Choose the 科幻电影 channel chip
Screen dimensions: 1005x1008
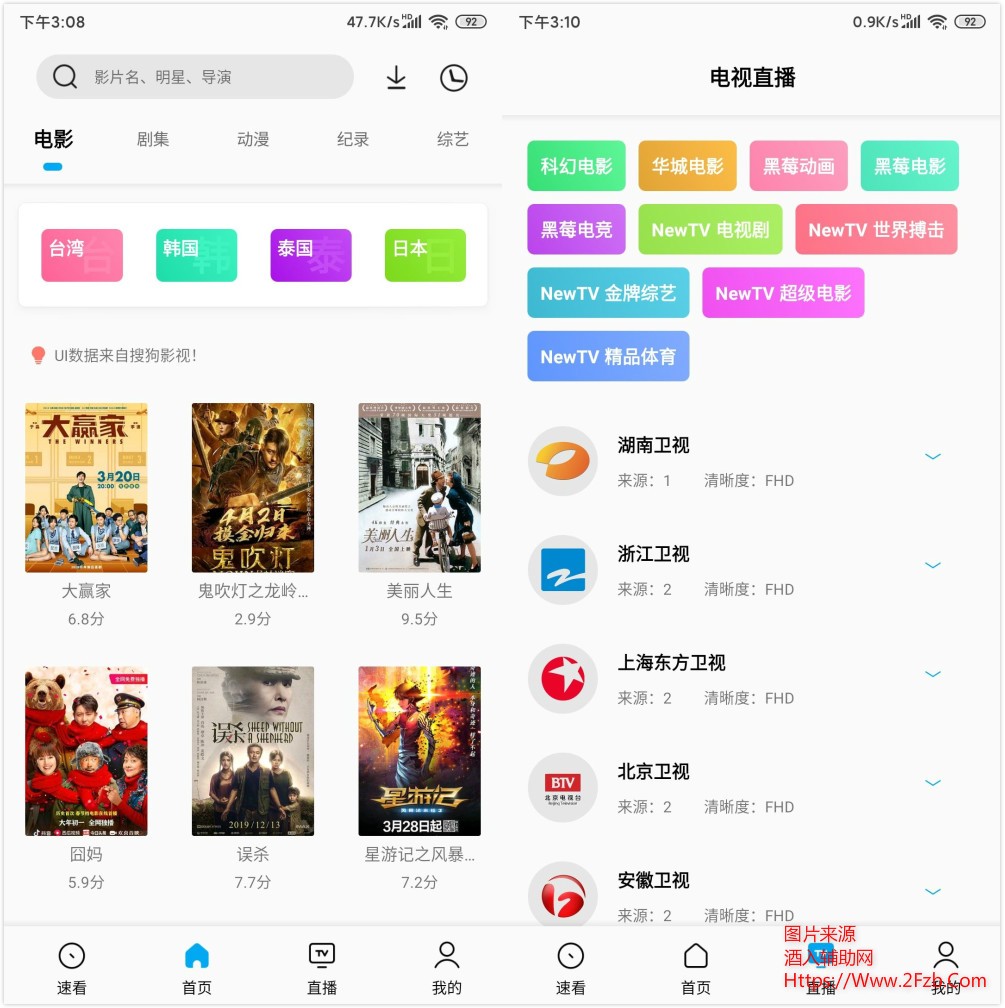click(x=576, y=166)
